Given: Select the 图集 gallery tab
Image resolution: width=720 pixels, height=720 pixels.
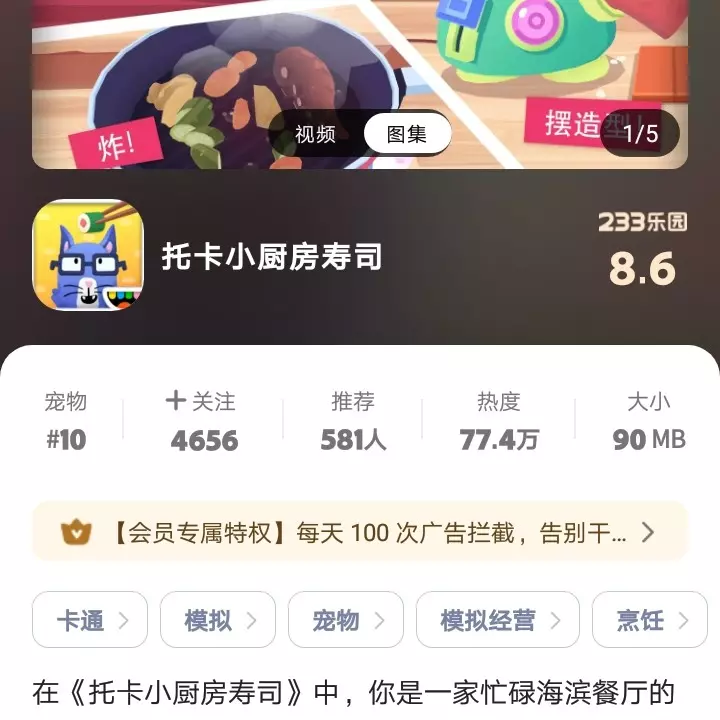Looking at the screenshot, I should 407,134.
